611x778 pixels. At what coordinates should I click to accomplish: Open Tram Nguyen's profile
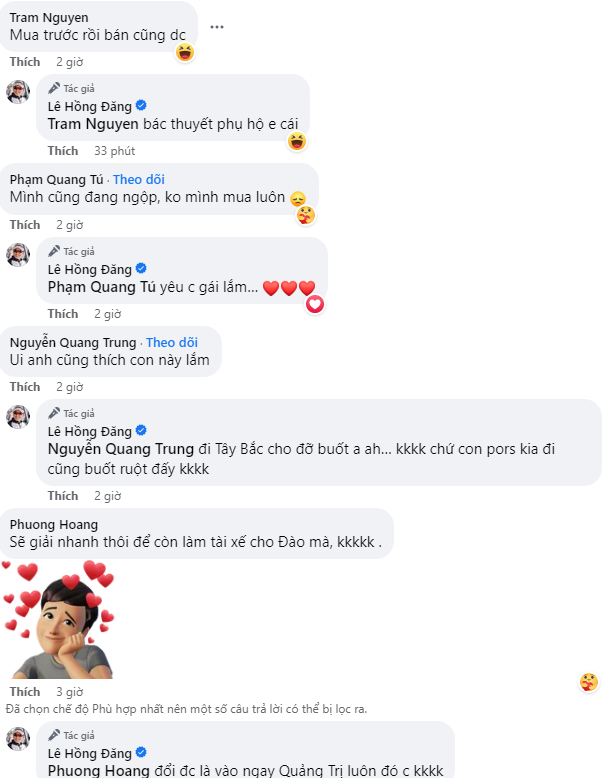(x=49, y=17)
